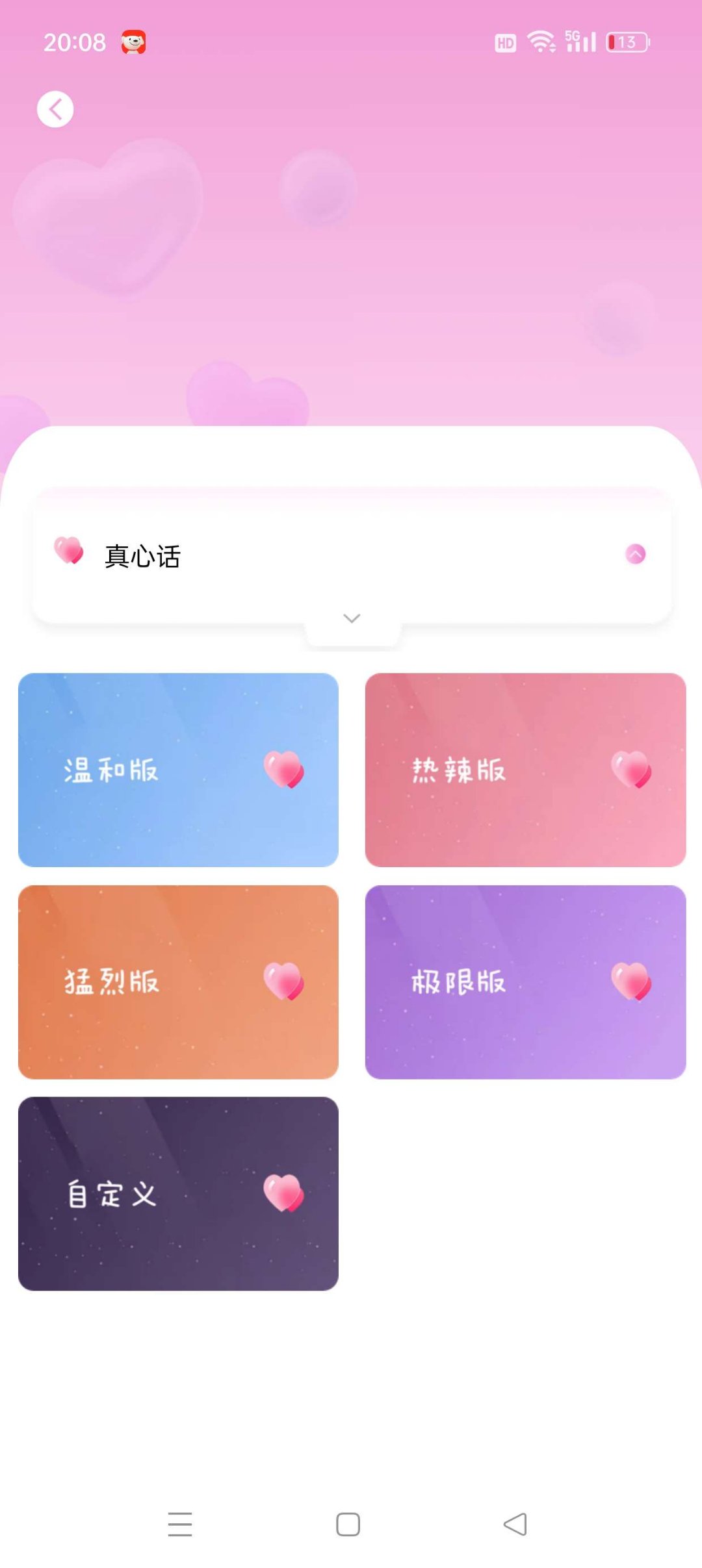Tap the heart icon on the 极限版 card
702x1568 pixels.
[x=632, y=983]
